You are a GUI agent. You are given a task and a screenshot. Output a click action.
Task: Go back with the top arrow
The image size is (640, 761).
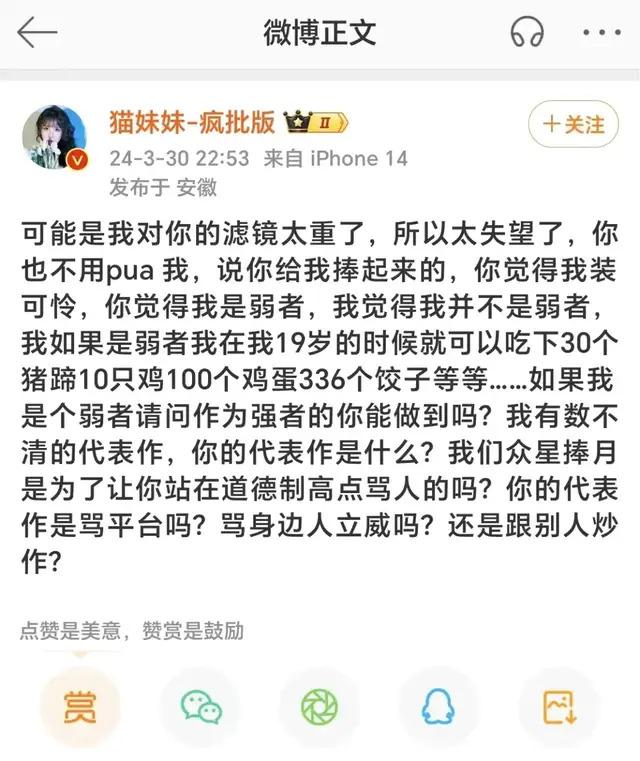[37, 32]
